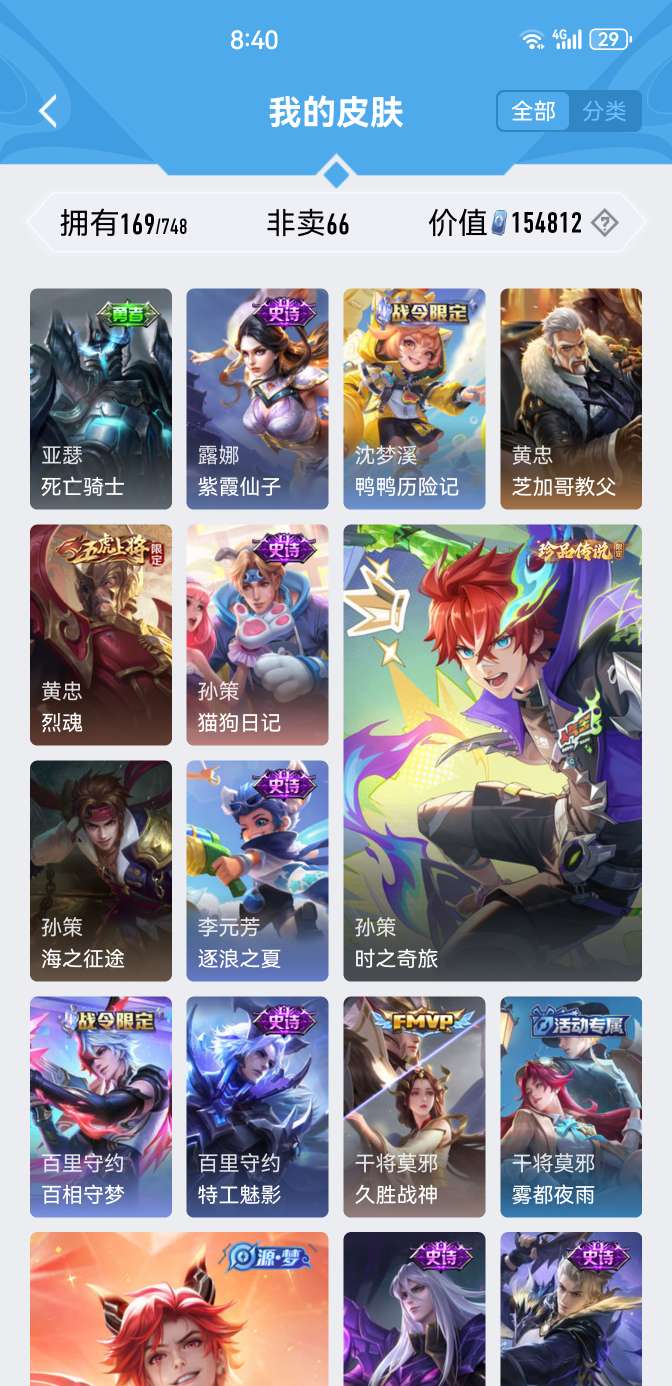Open 干将莫邪 雾都夜雨 skin card
This screenshot has width=672, height=1386.
point(571,1107)
